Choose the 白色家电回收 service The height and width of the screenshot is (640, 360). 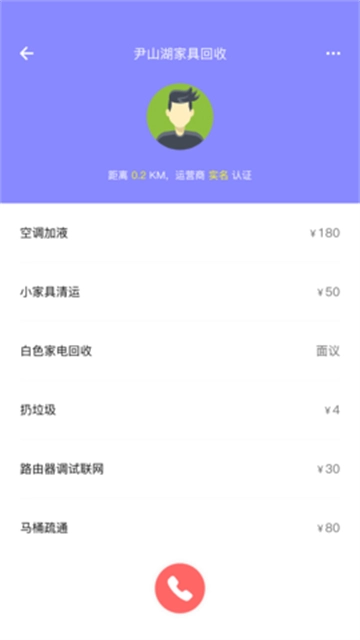[x=180, y=351]
